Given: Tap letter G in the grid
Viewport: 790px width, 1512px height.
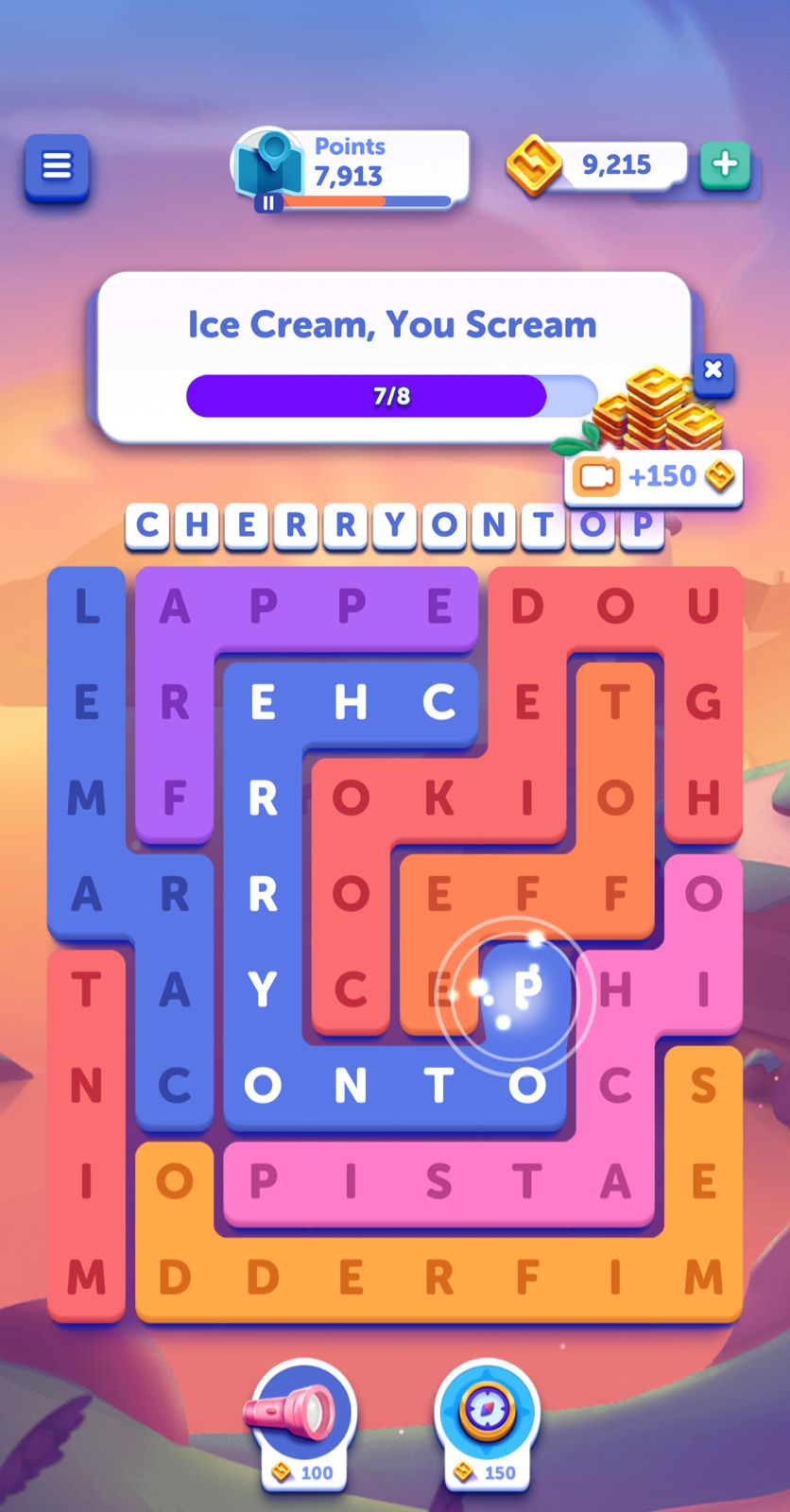Looking at the screenshot, I should 703,702.
